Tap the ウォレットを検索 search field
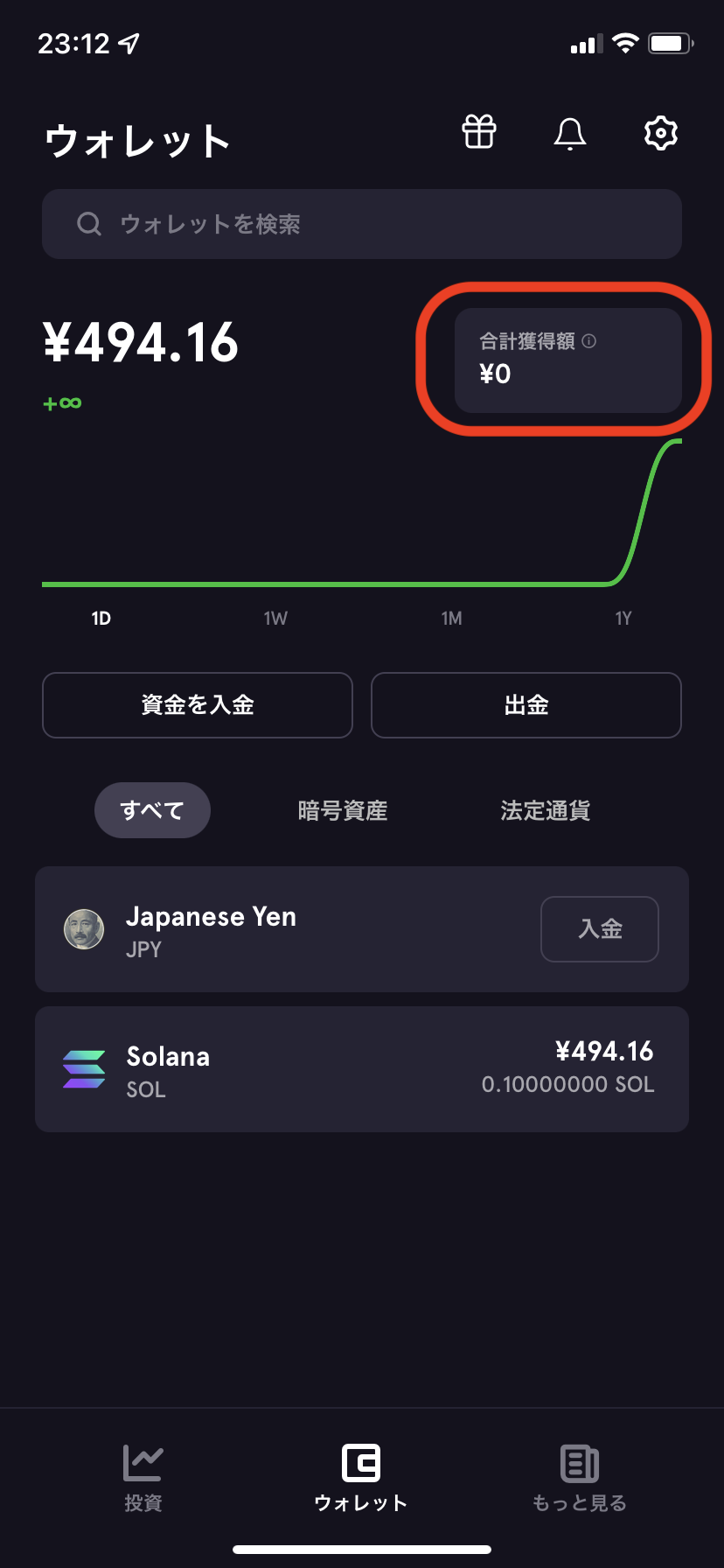 [361, 224]
